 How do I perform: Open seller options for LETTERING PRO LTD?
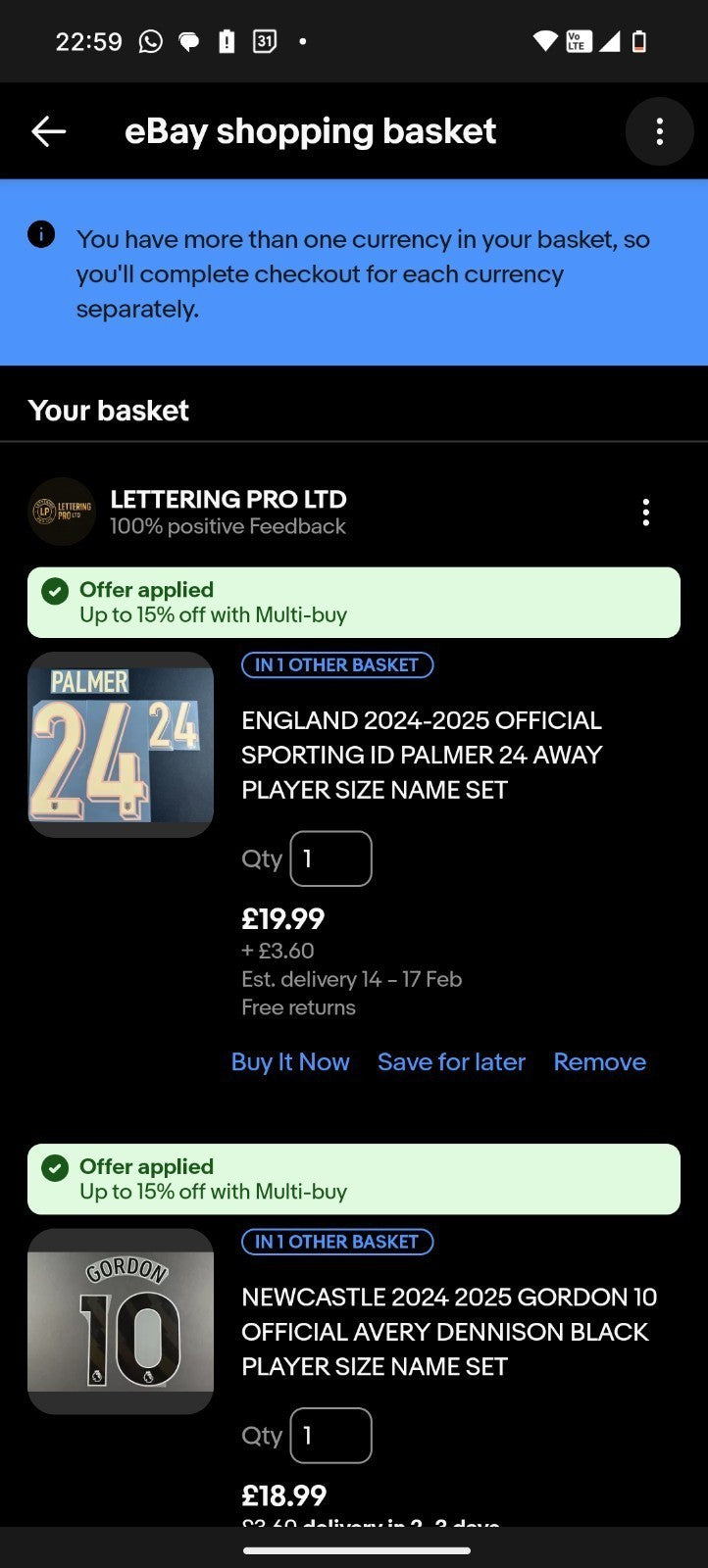[645, 513]
